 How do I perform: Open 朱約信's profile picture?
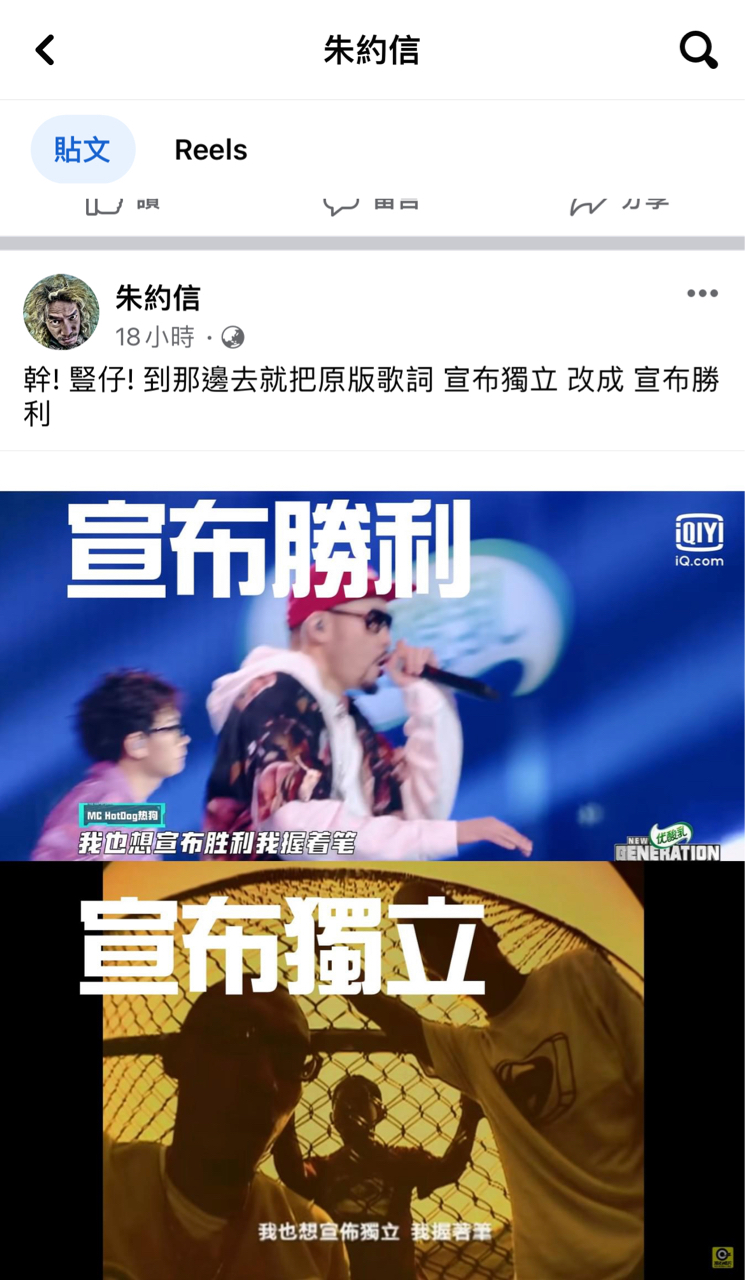tap(61, 312)
